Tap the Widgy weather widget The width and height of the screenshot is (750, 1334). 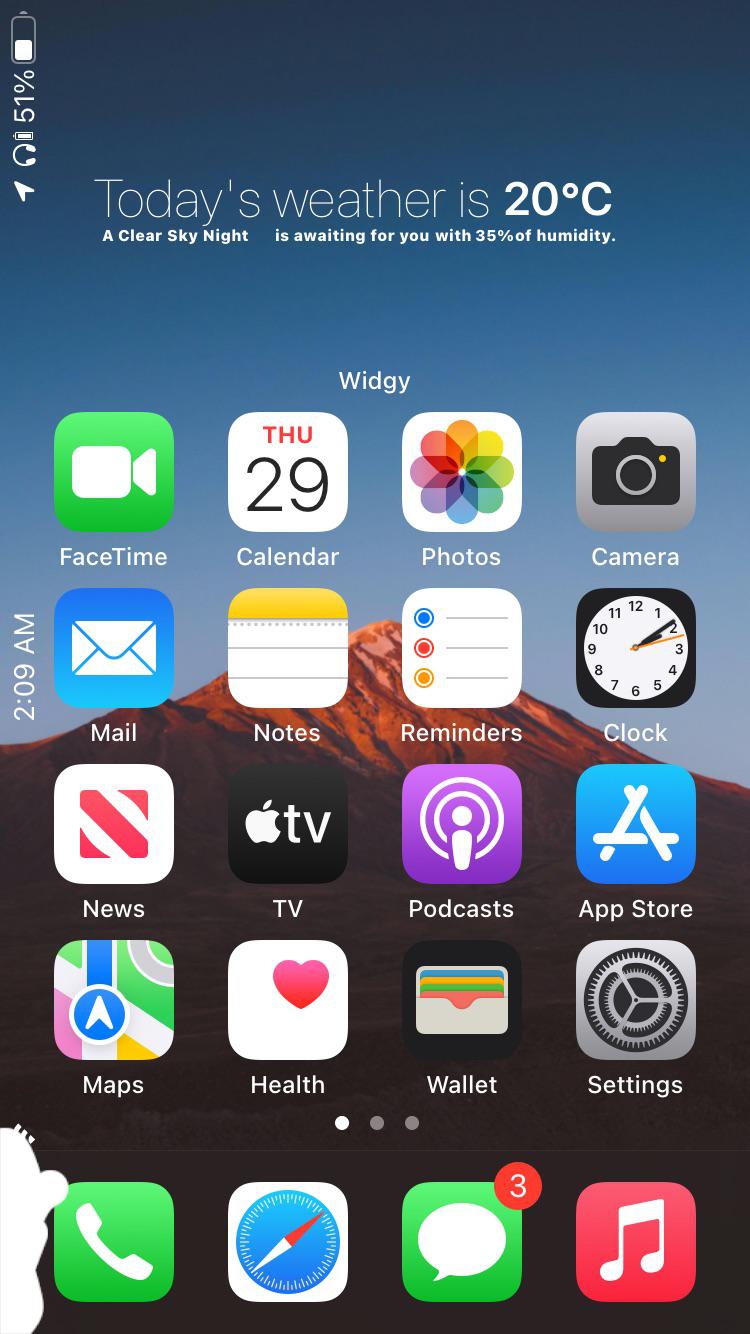[356, 212]
